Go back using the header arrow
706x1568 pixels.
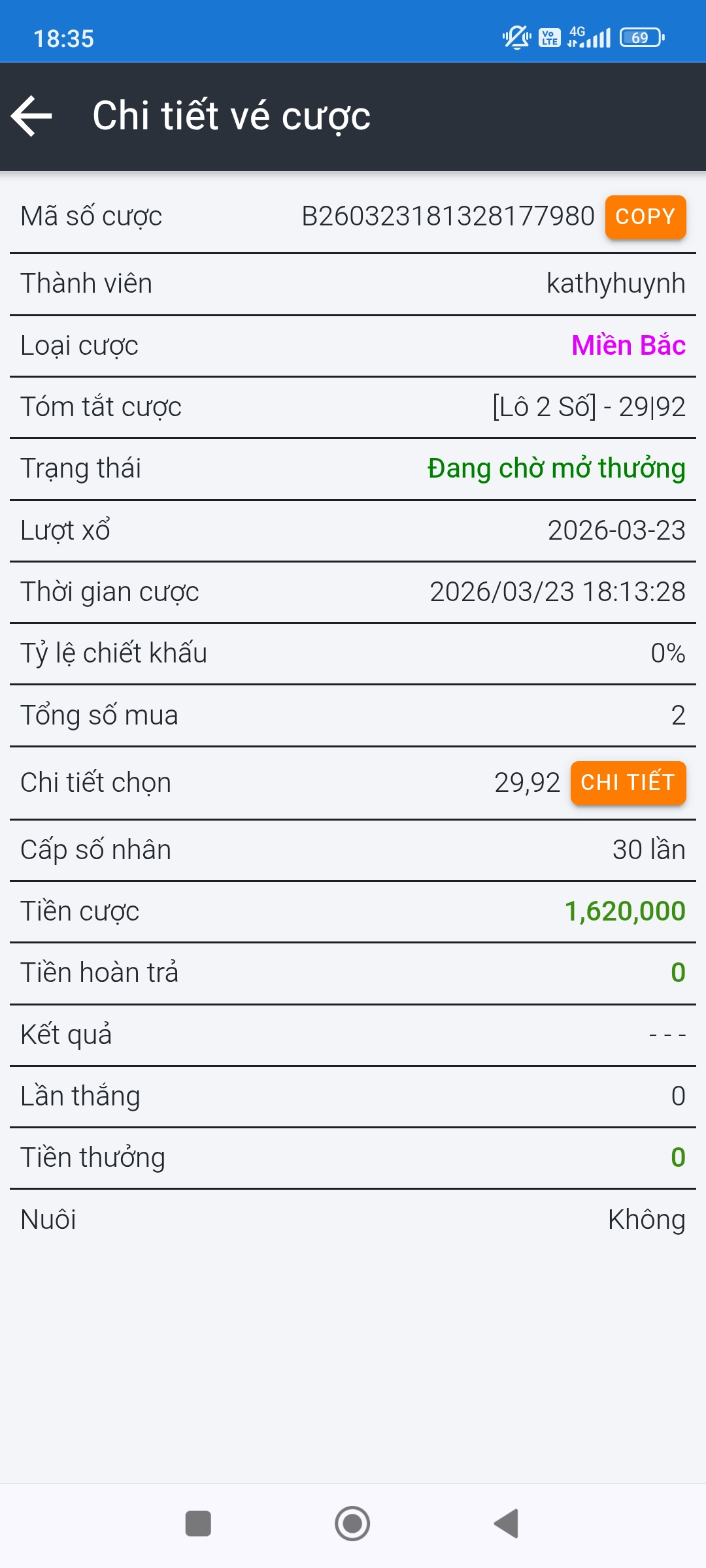pos(32,116)
